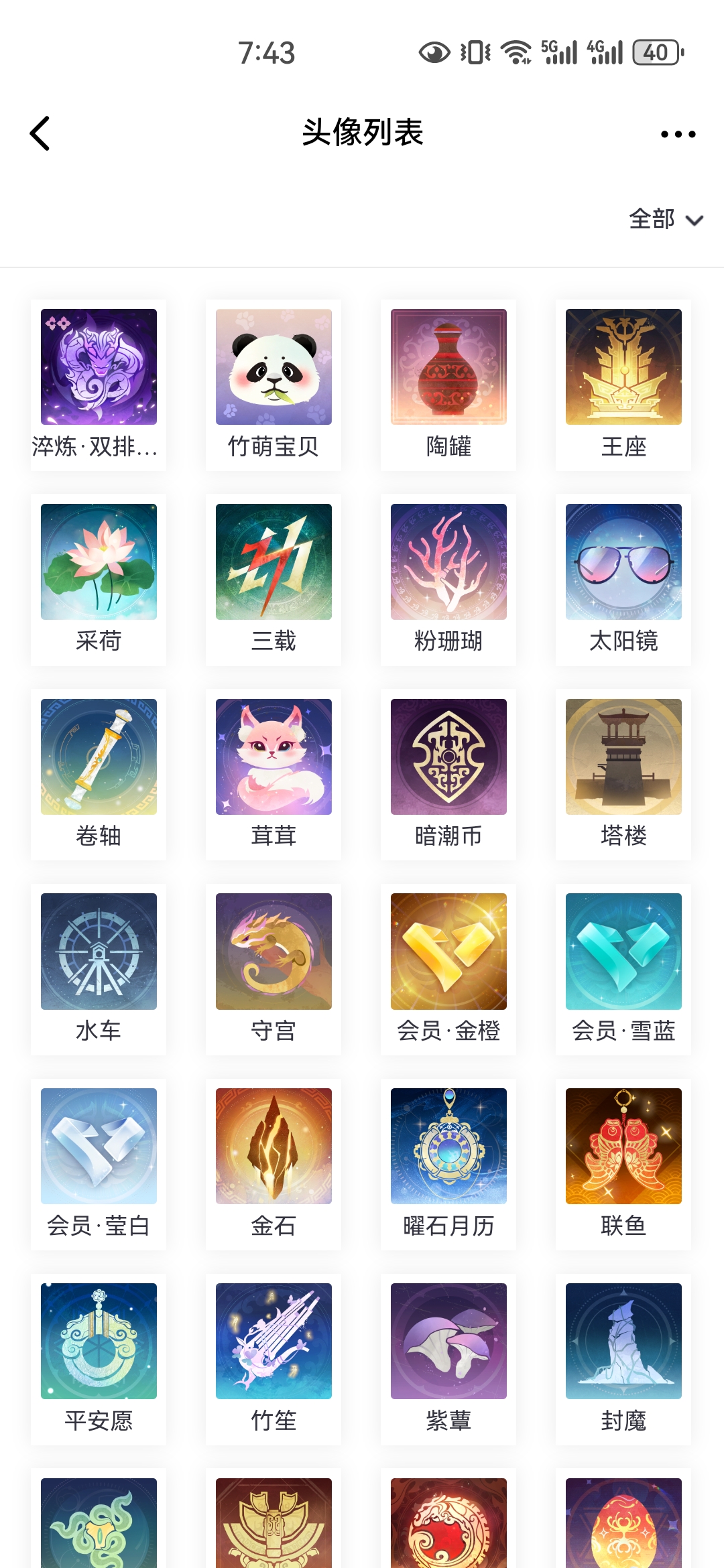Choose the 暗潮币 avatar
Viewport: 724px width, 1568px height.
pyautogui.click(x=448, y=757)
